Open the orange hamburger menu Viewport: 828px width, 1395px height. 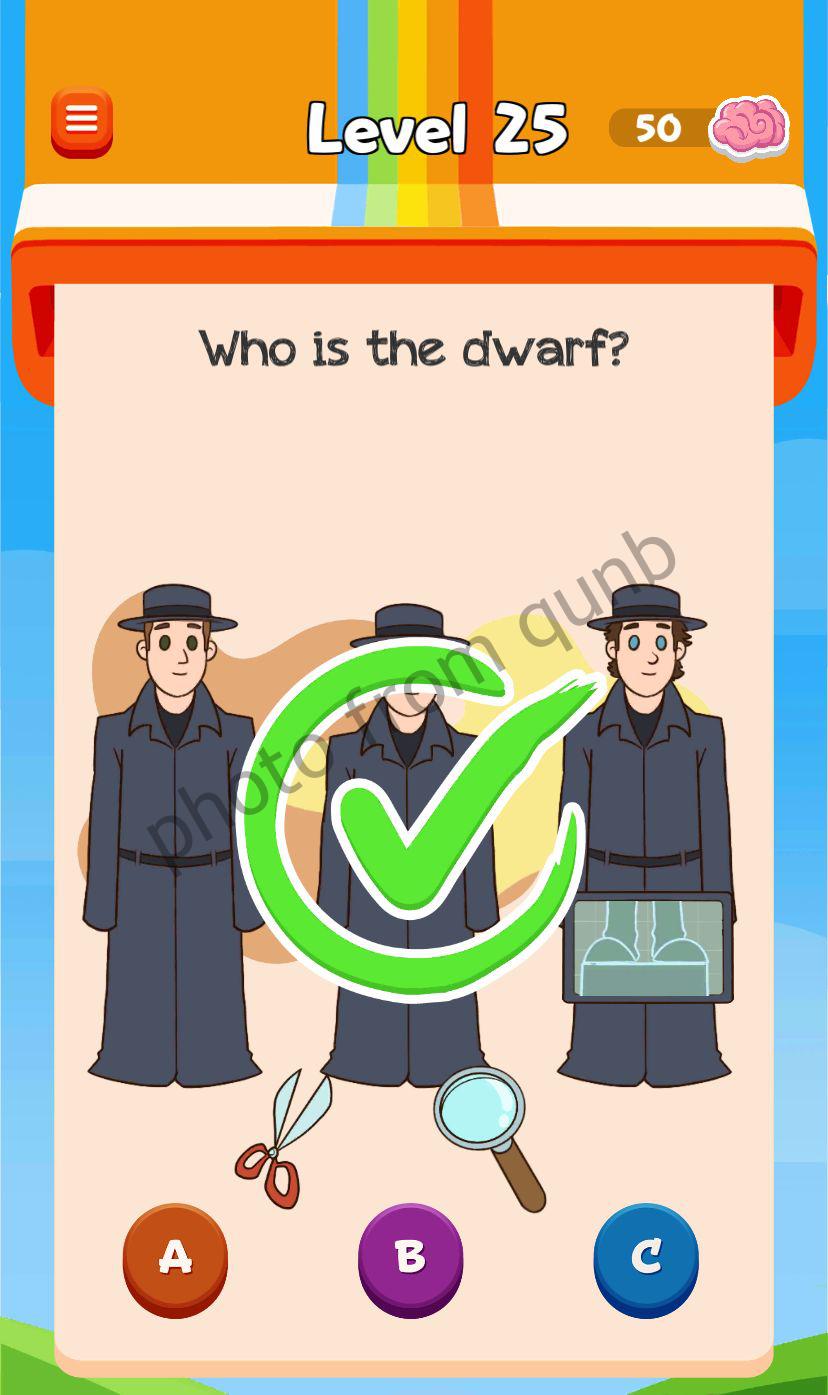(82, 122)
